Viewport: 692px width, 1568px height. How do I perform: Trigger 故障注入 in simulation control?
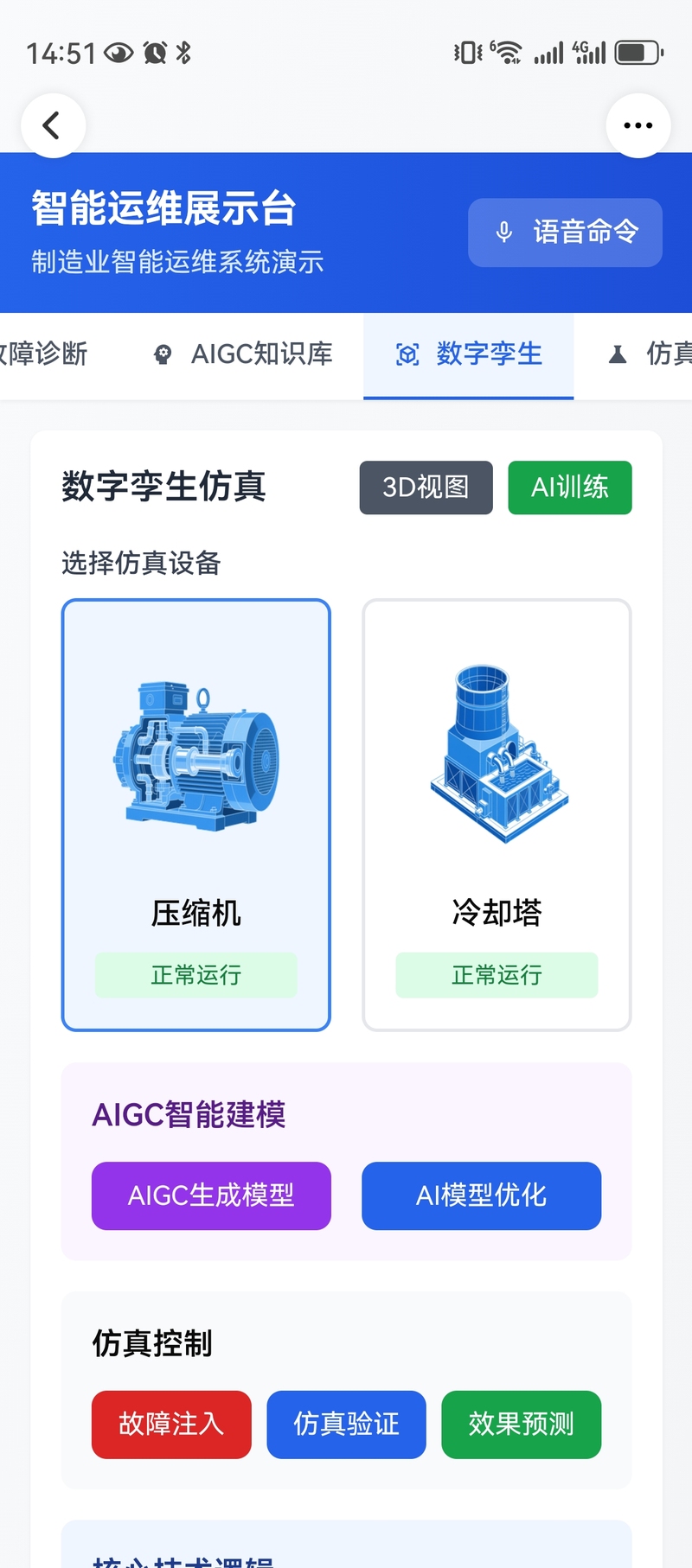point(171,1424)
